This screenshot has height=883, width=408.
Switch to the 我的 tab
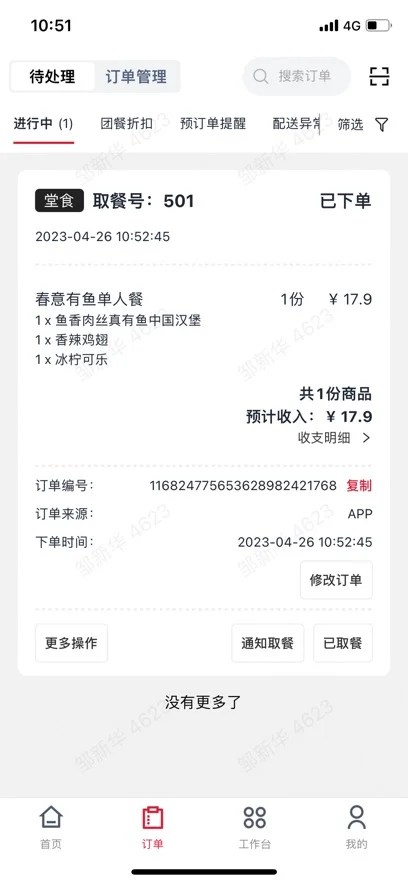click(356, 827)
